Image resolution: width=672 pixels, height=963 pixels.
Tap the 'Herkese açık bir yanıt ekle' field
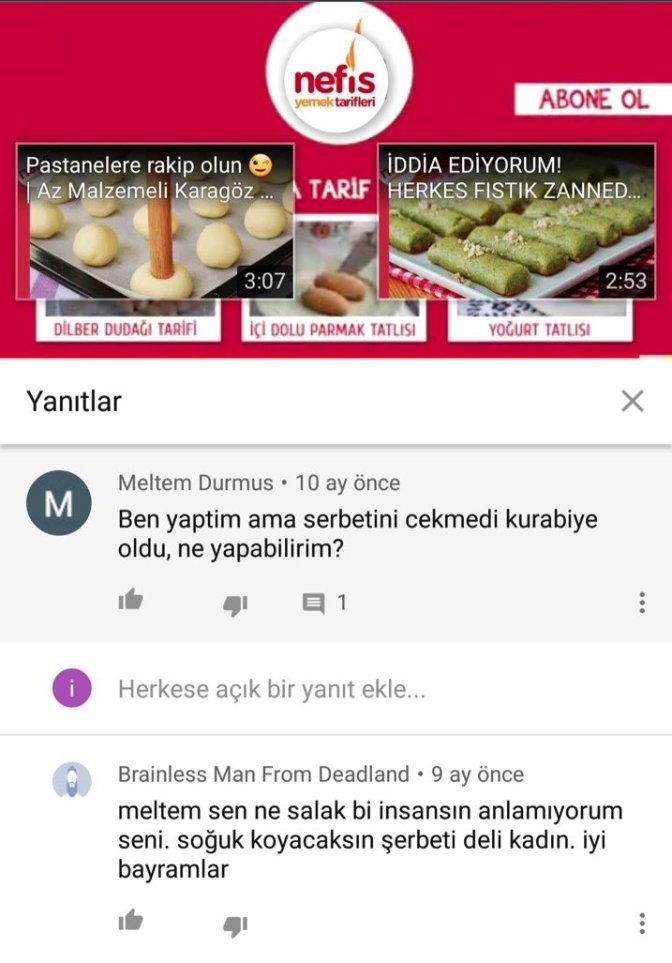coord(272,689)
